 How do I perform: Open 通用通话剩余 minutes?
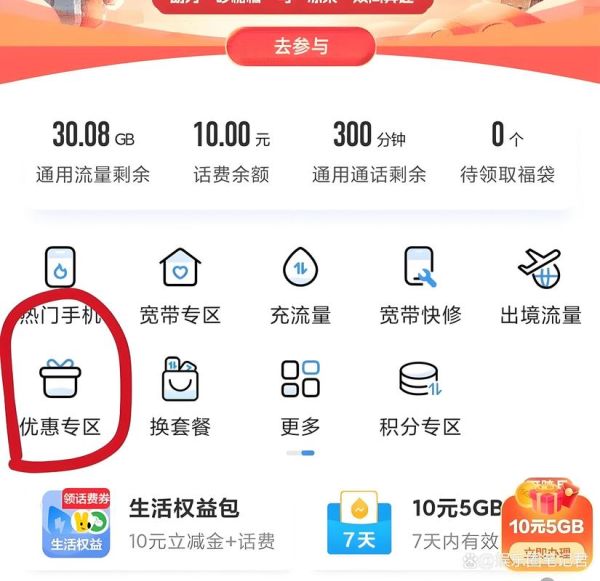369,152
